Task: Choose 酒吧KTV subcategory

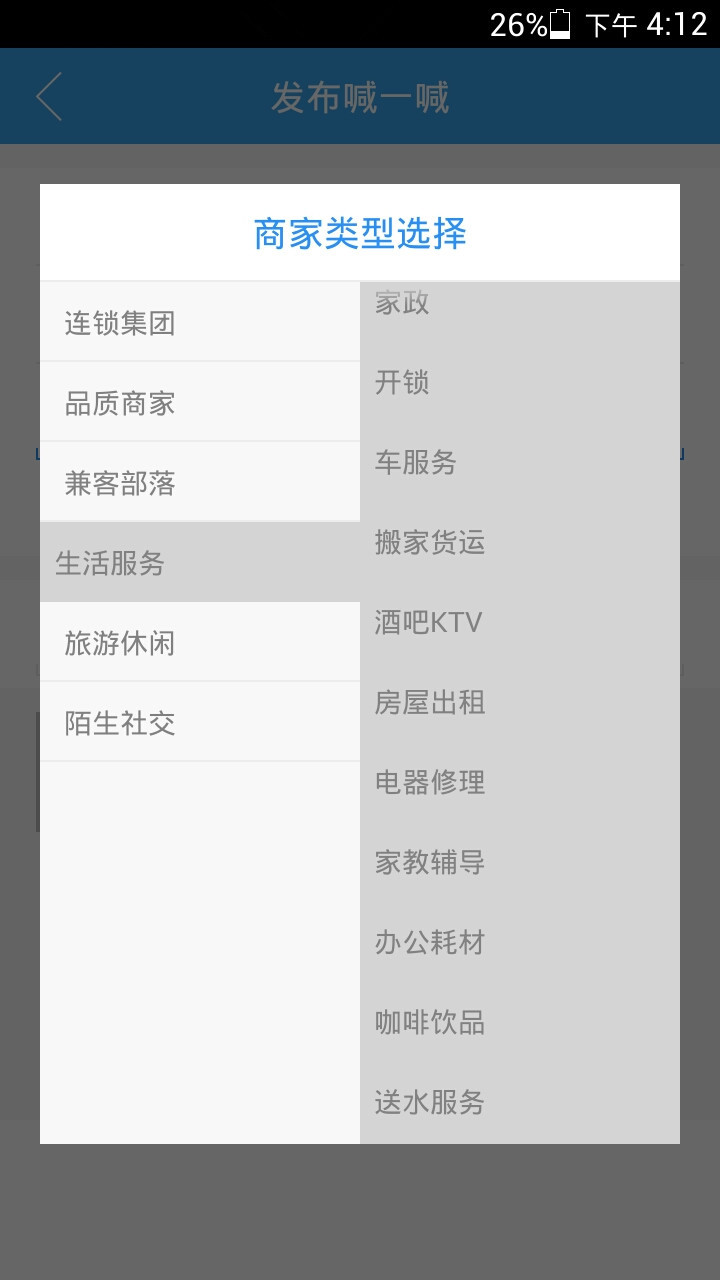Action: (518, 622)
